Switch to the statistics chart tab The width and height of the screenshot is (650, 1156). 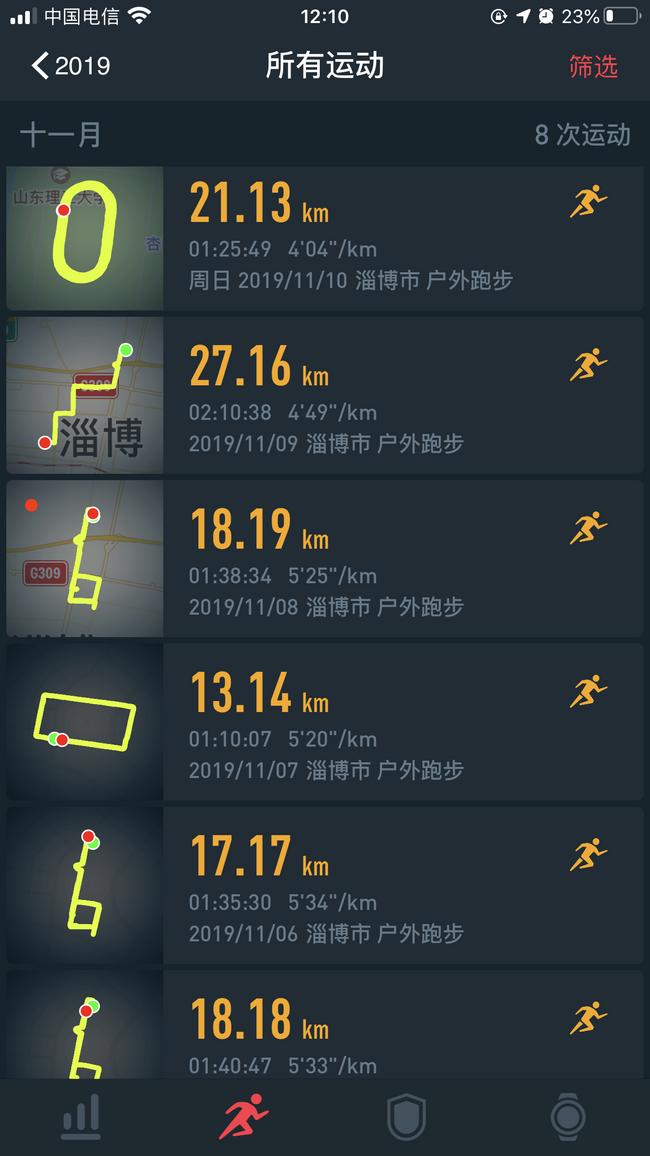(x=81, y=1116)
